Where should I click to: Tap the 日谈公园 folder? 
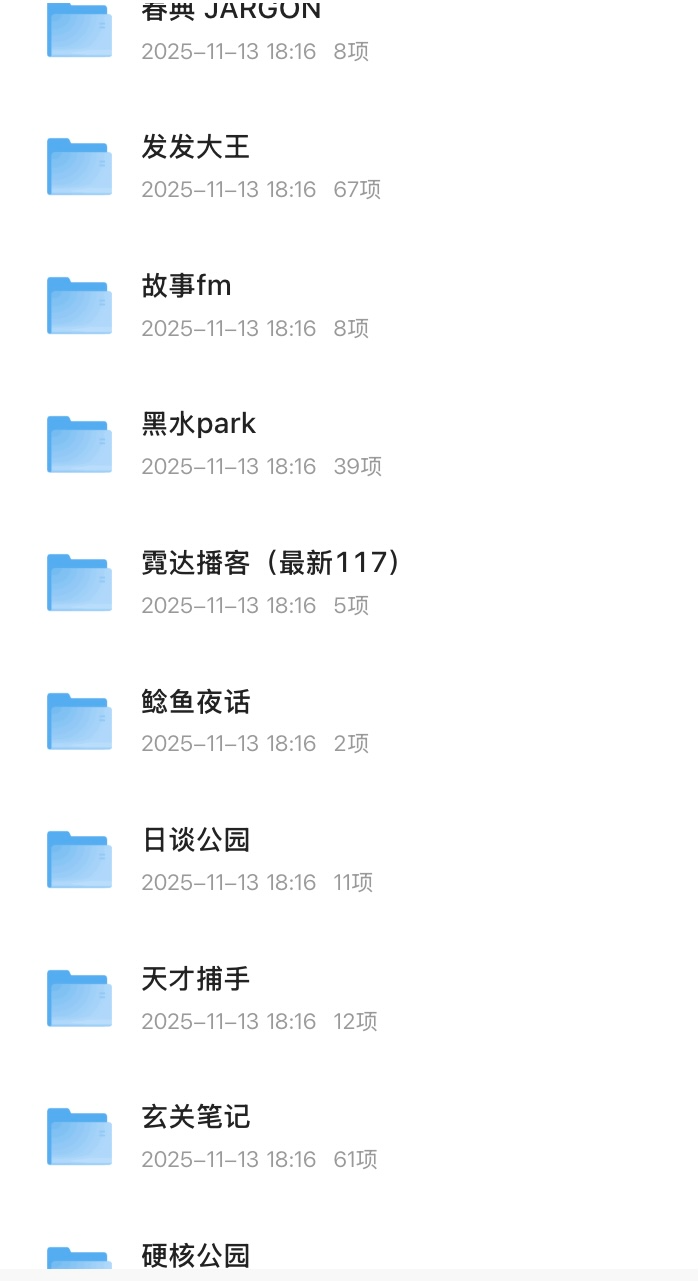pos(196,841)
